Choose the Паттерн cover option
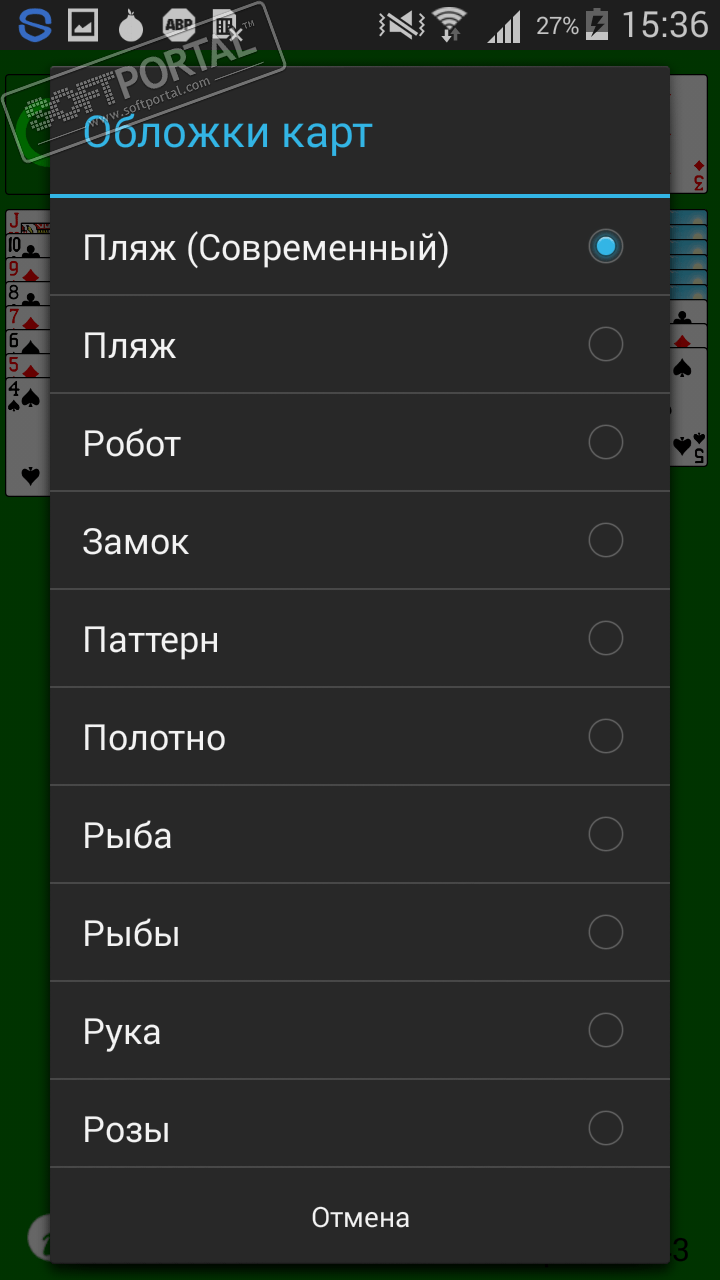This screenshot has height=1280, width=720. [360, 639]
